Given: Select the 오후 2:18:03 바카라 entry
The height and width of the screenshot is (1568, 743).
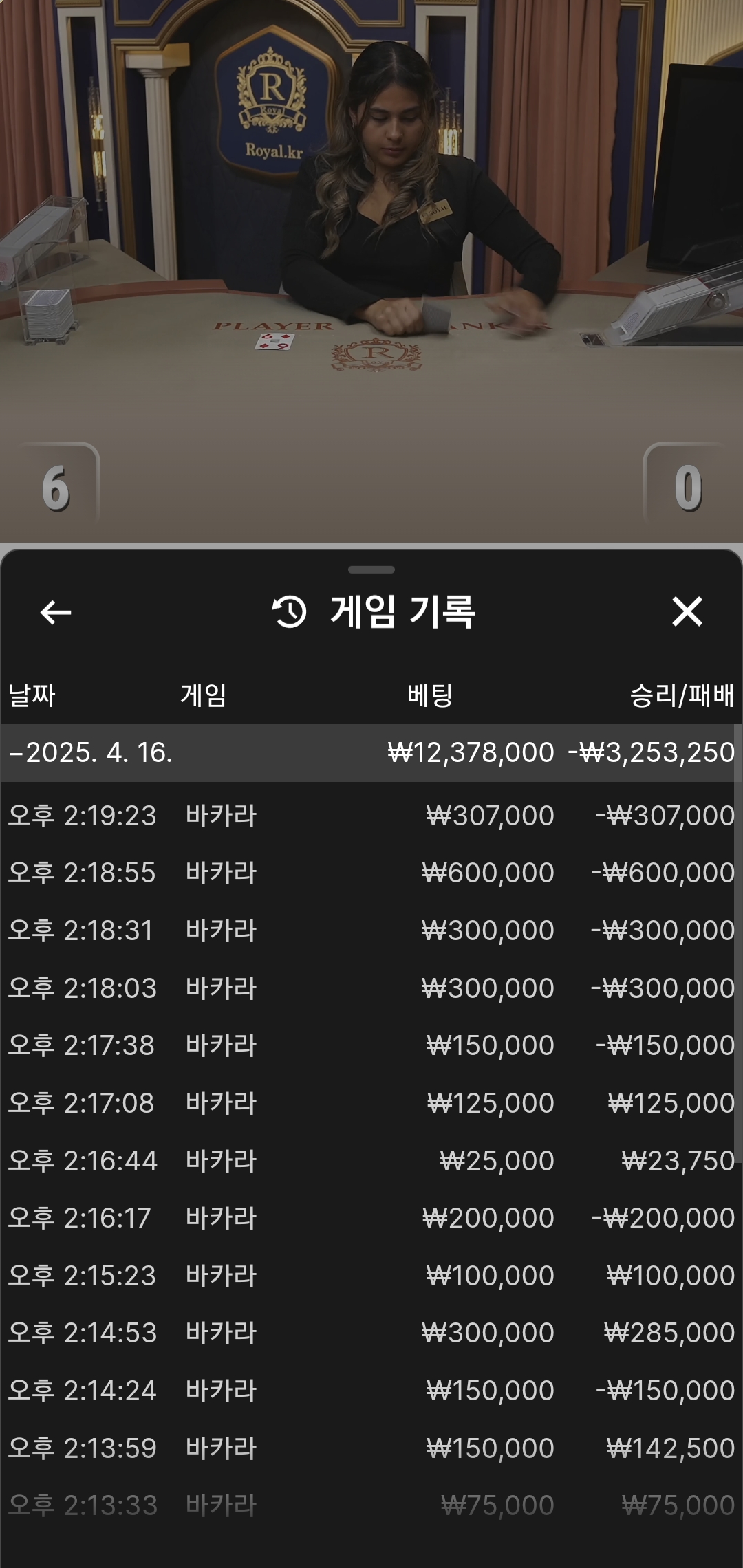Looking at the screenshot, I should click(371, 988).
